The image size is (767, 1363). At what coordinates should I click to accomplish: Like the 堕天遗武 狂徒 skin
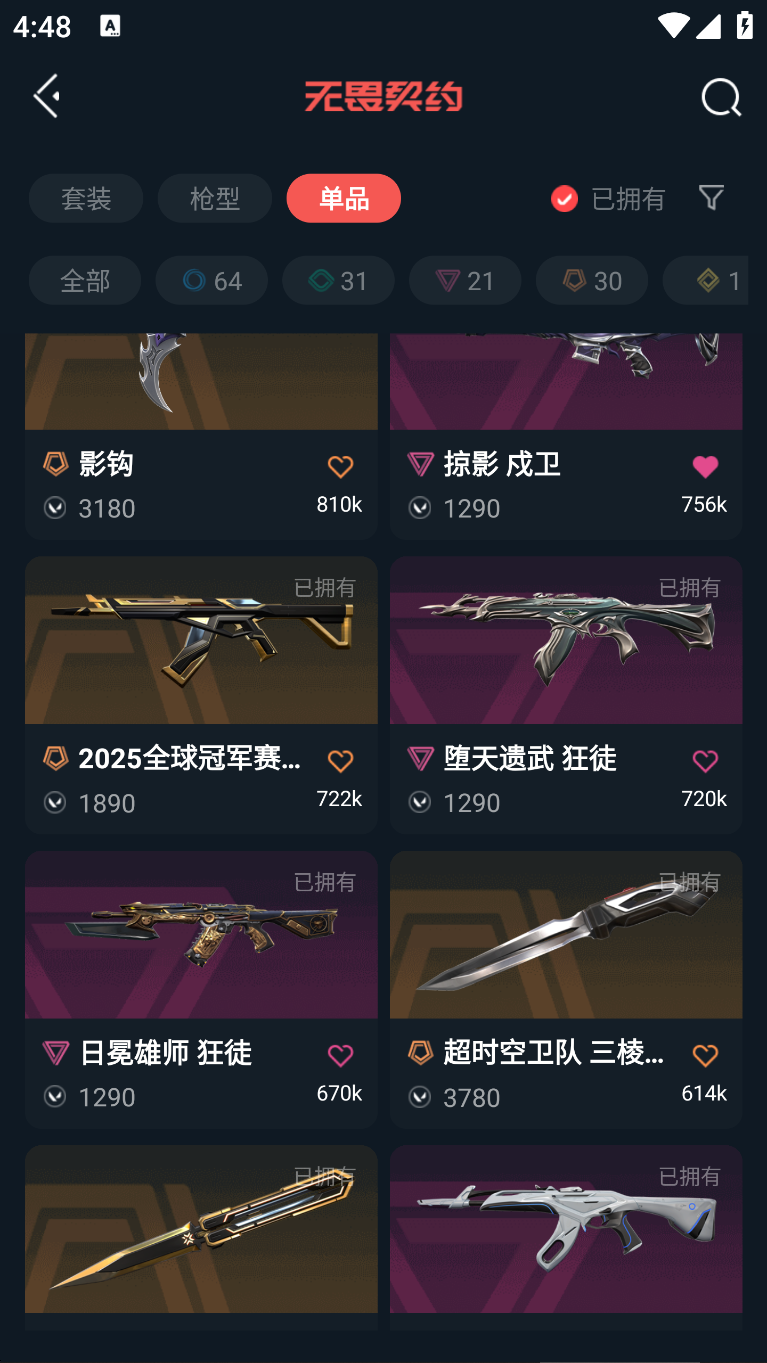tap(705, 762)
